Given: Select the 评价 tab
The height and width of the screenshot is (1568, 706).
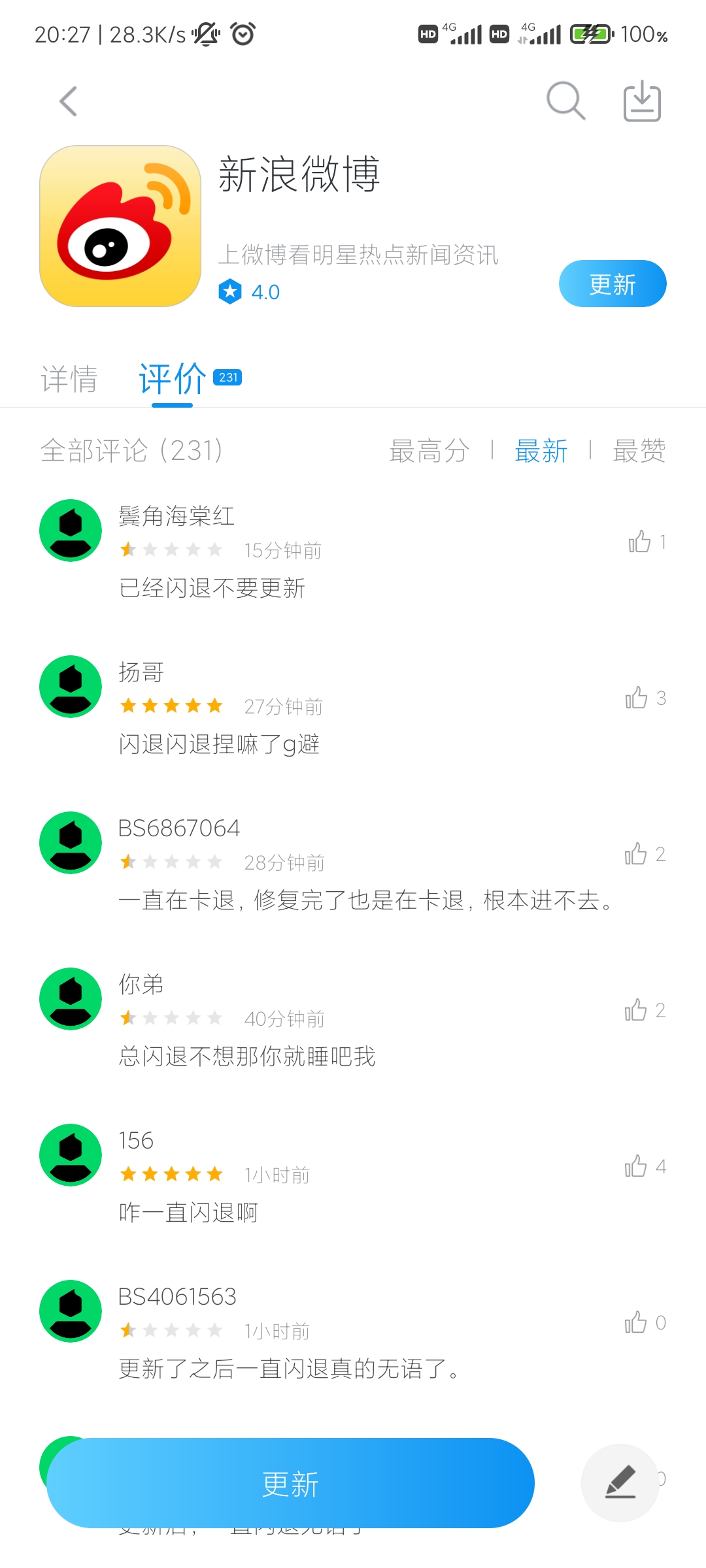Looking at the screenshot, I should (x=172, y=379).
